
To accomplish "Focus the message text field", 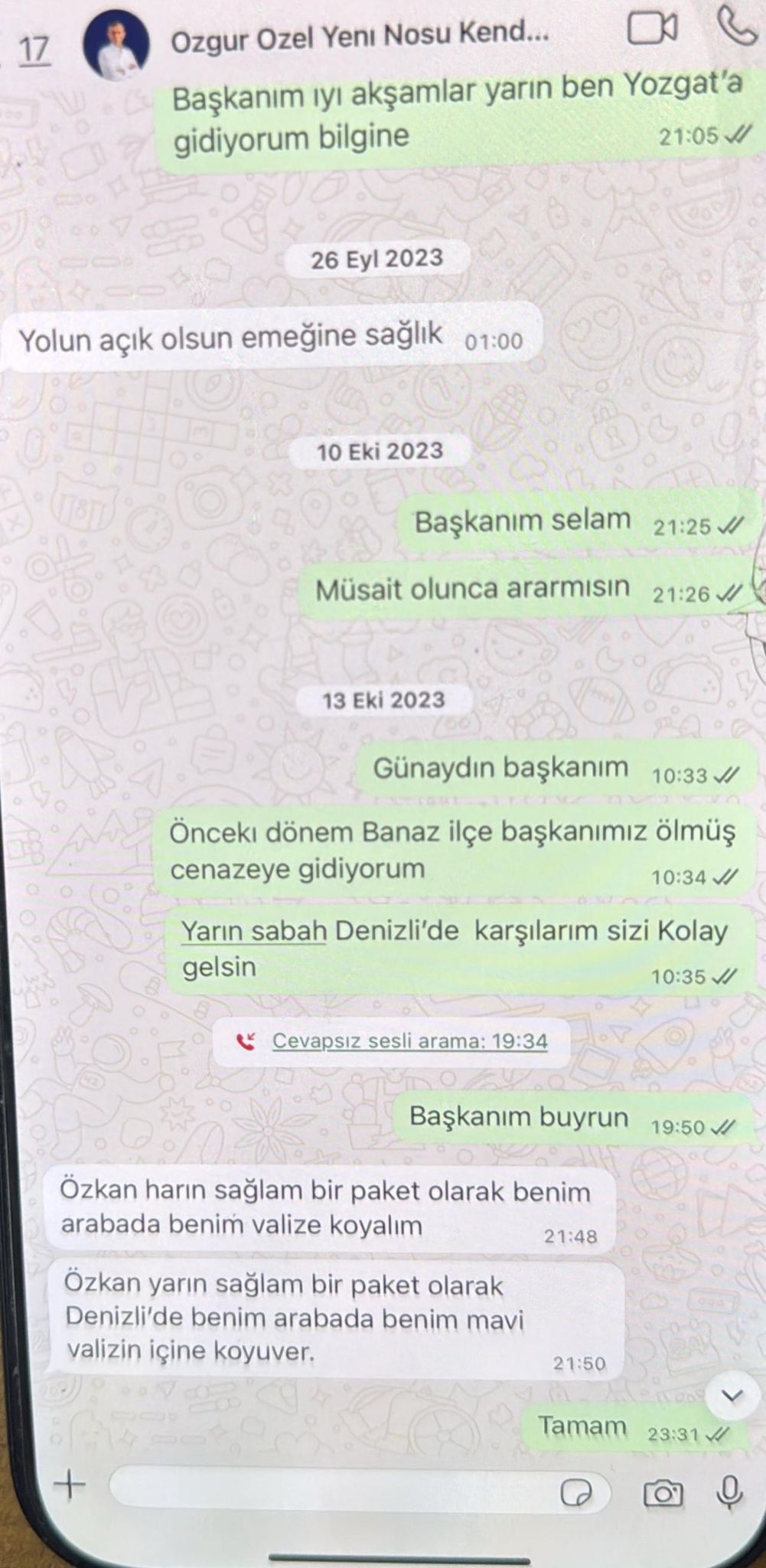I will pyautogui.click(x=360, y=1487).
